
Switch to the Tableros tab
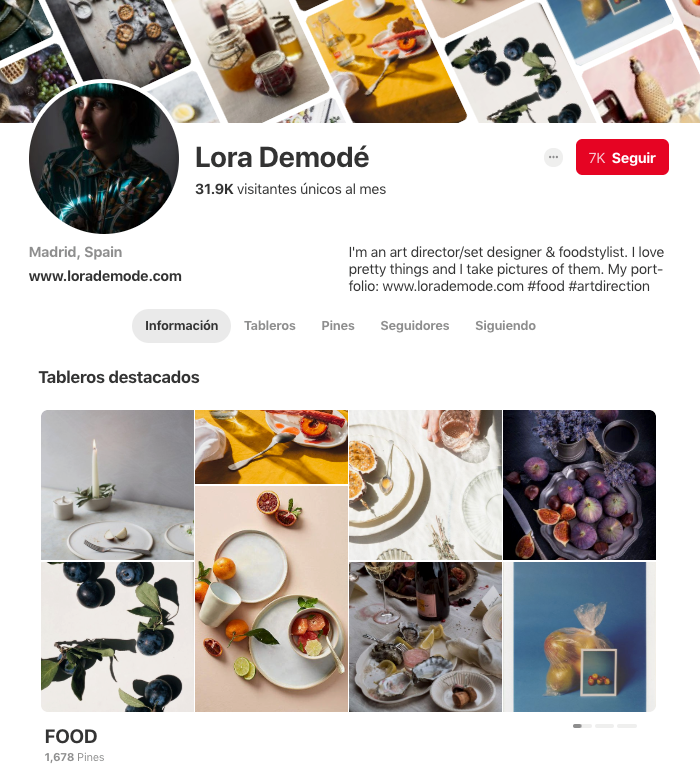[x=270, y=326]
